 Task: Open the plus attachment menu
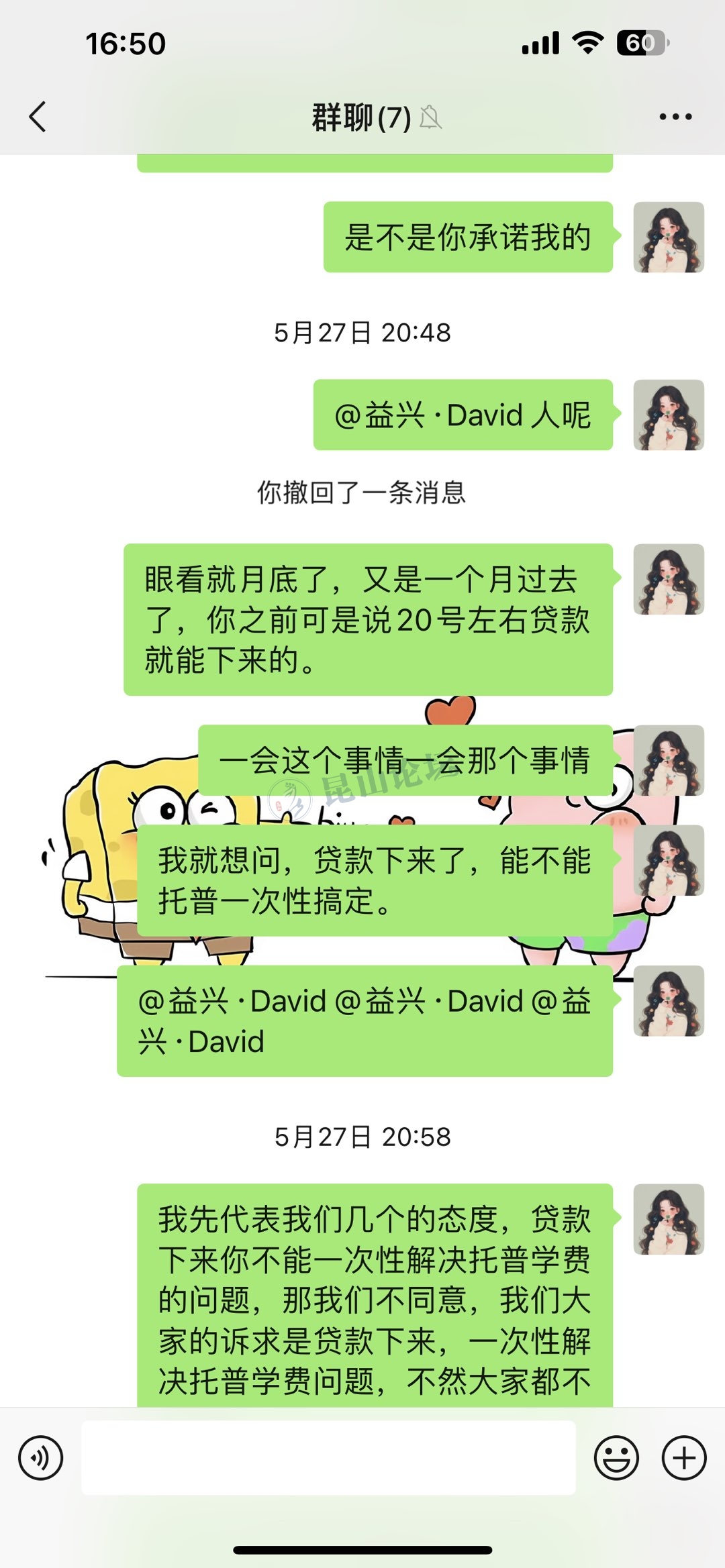click(684, 1458)
